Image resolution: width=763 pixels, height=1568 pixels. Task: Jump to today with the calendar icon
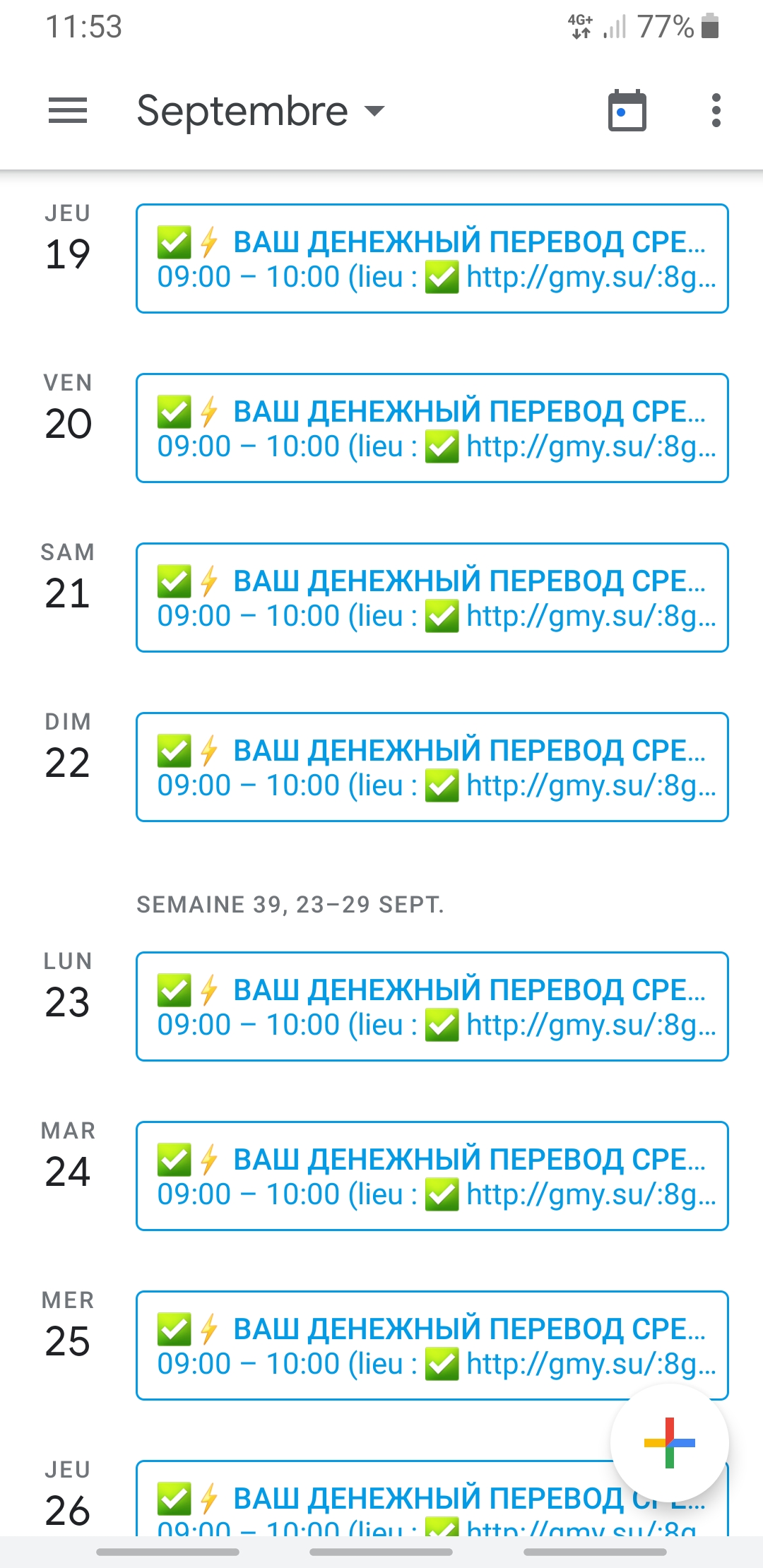pyautogui.click(x=627, y=111)
